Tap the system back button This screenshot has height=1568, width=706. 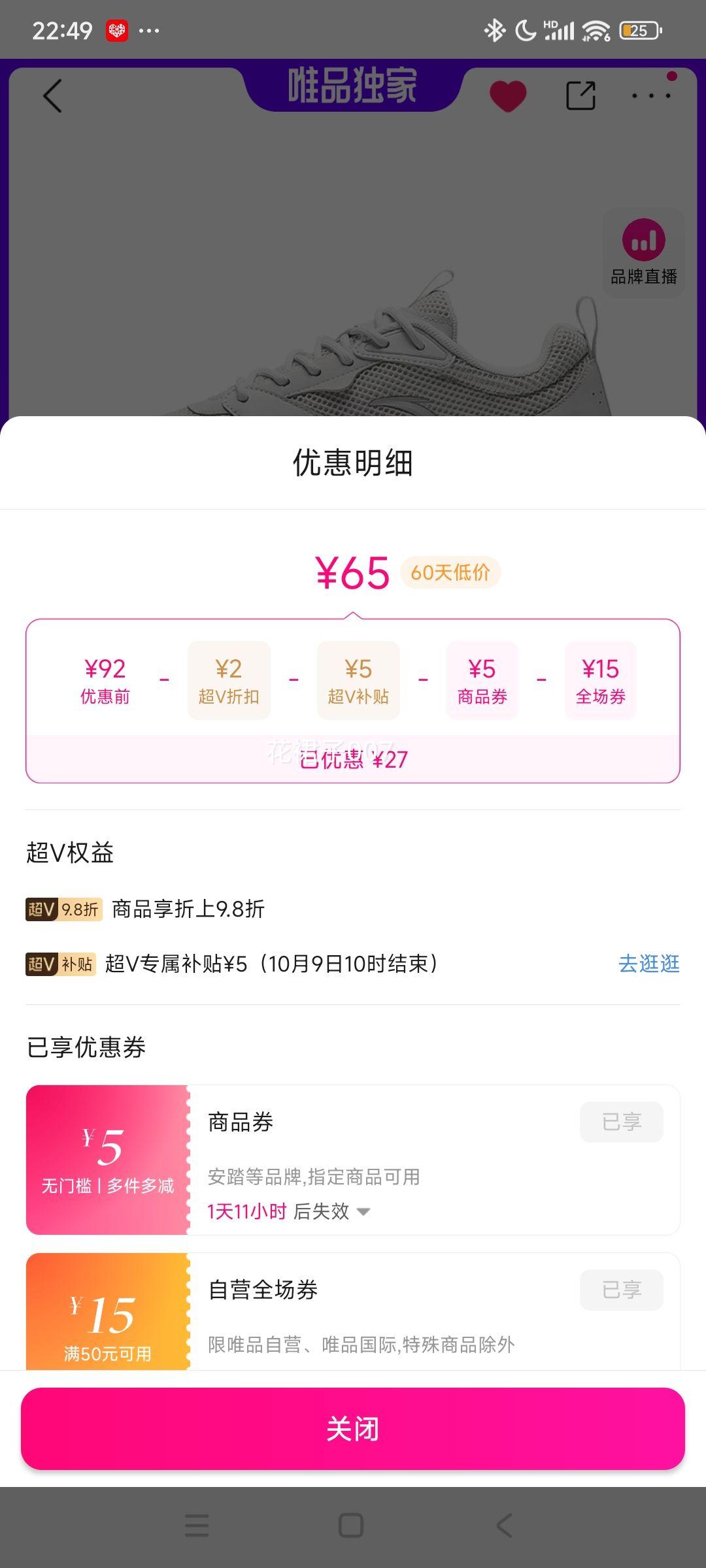click(x=504, y=1526)
